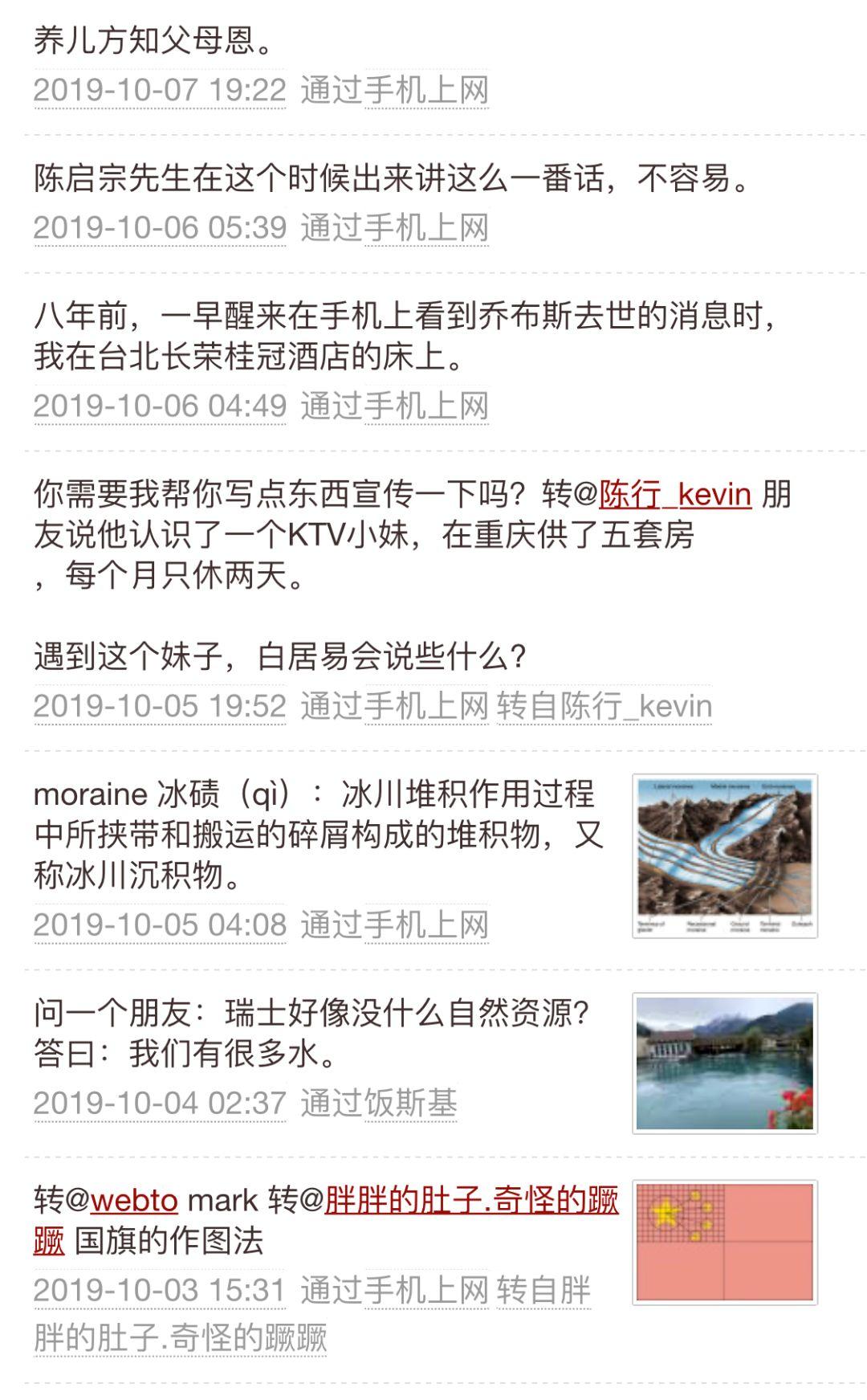Open the 2019-10-06 04:49 post timestamp

160,406
